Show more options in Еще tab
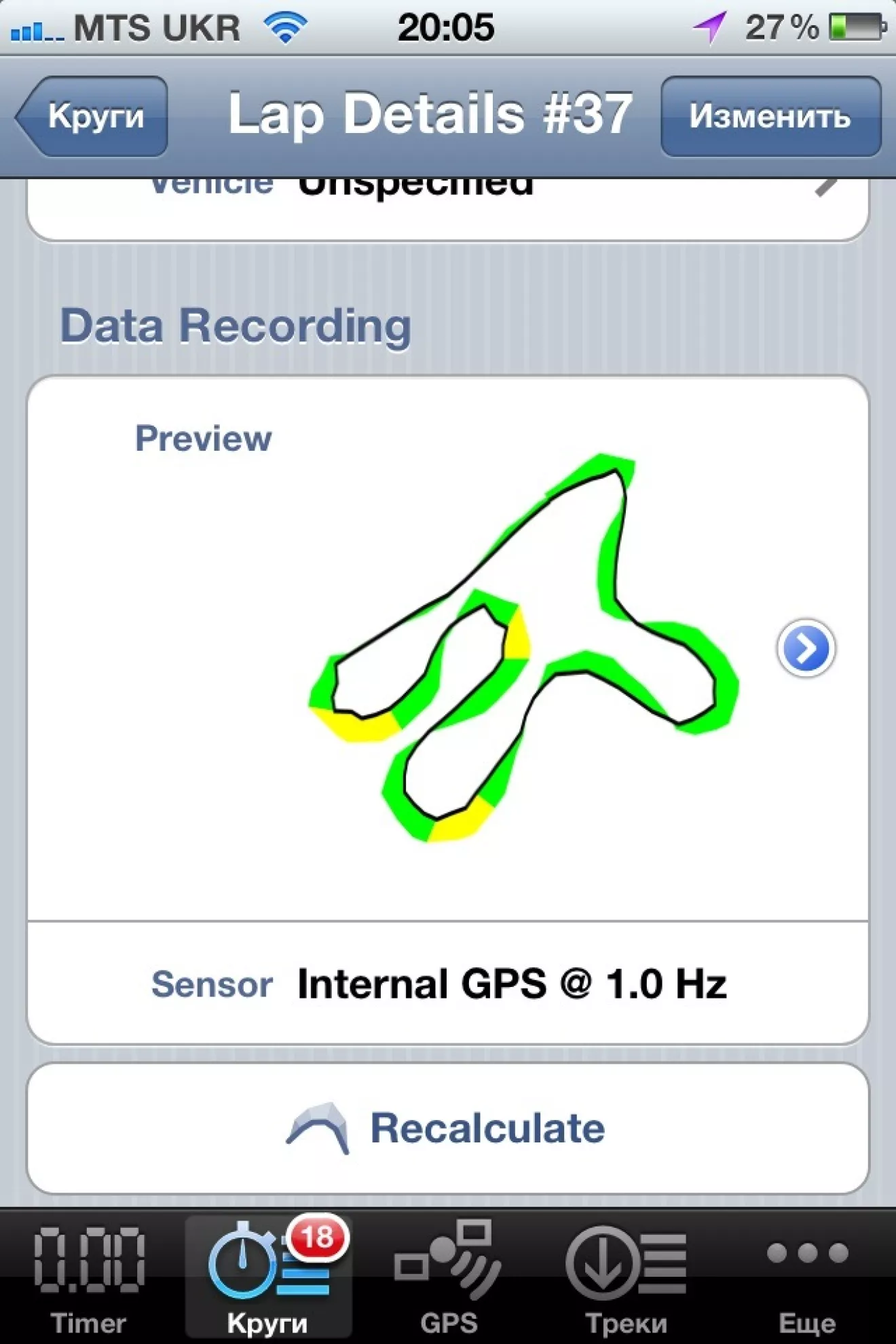The width and height of the screenshot is (896, 1344). point(807,1277)
